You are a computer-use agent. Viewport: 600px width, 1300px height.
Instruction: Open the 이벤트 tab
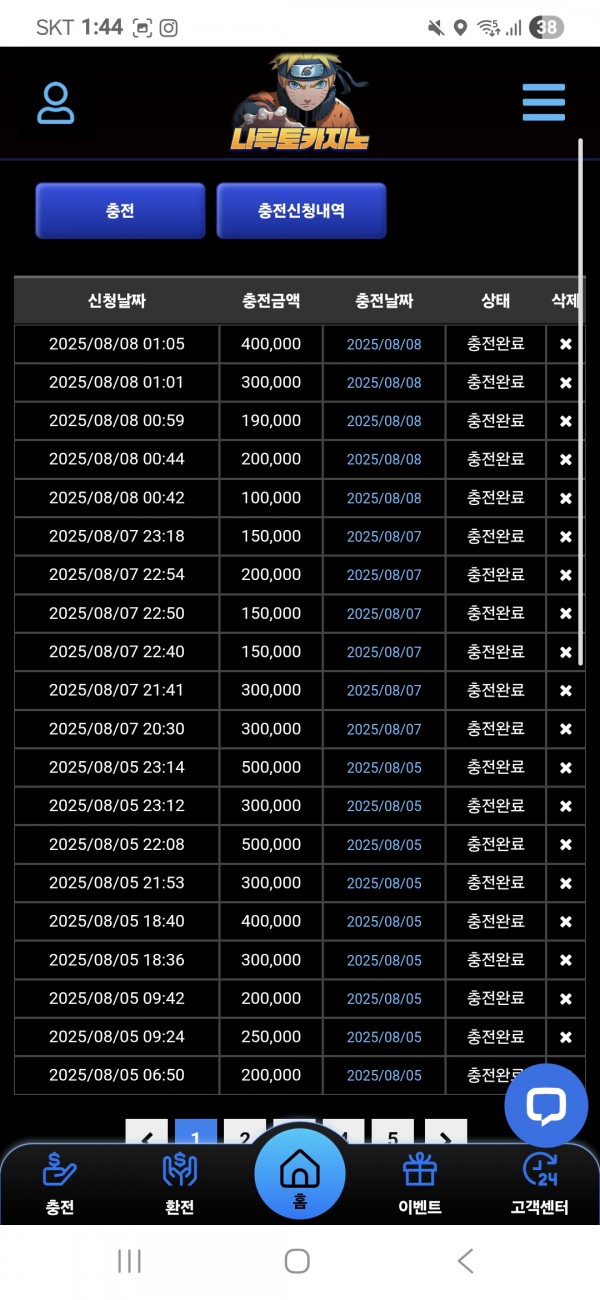(420, 1184)
